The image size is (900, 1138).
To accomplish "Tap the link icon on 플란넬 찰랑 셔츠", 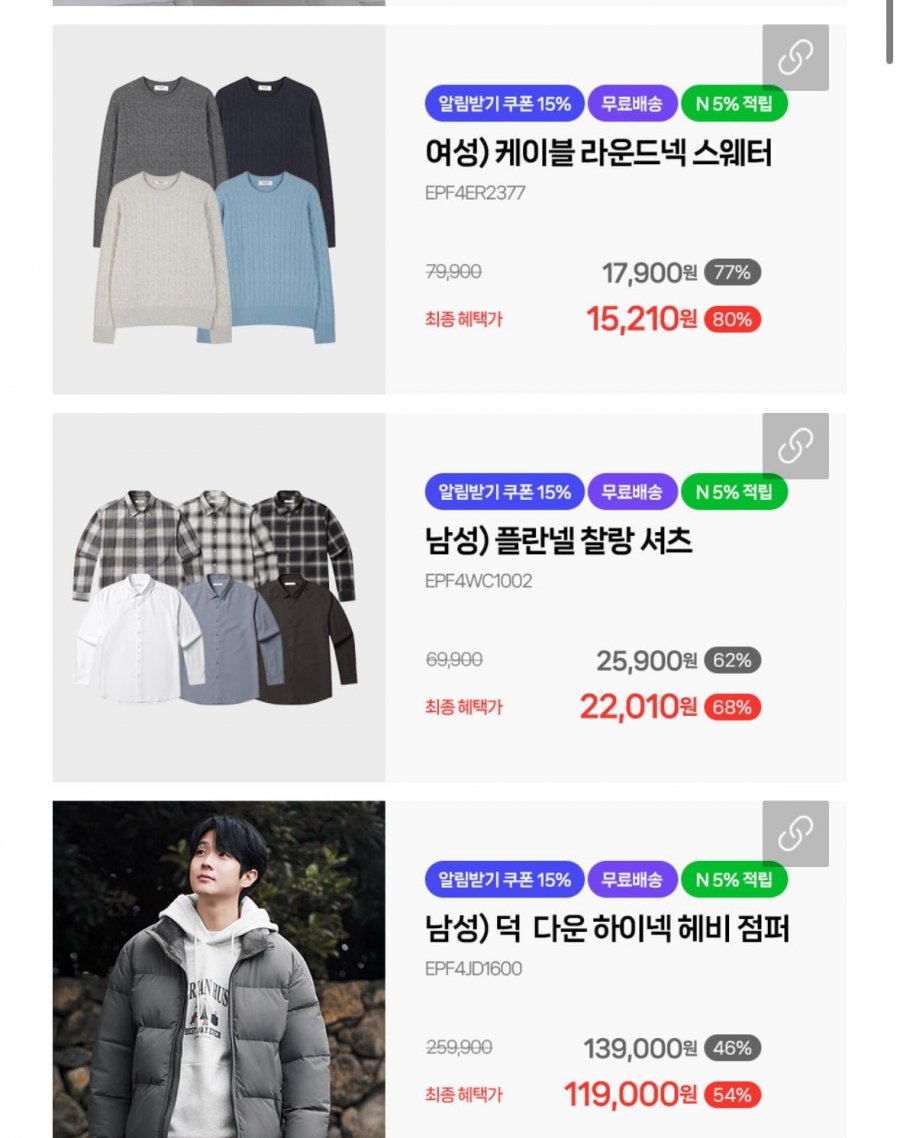I will click(795, 446).
